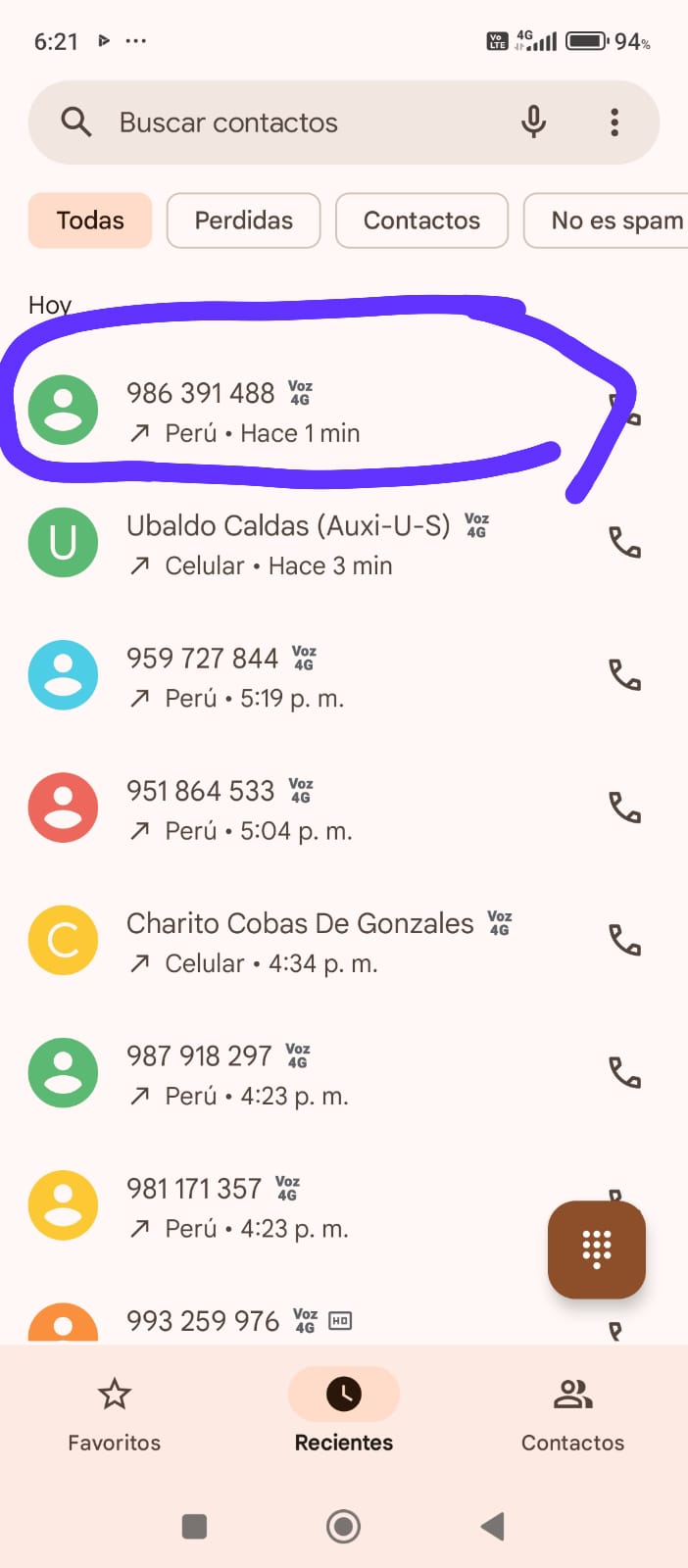Start voice search with the microphone

(533, 122)
